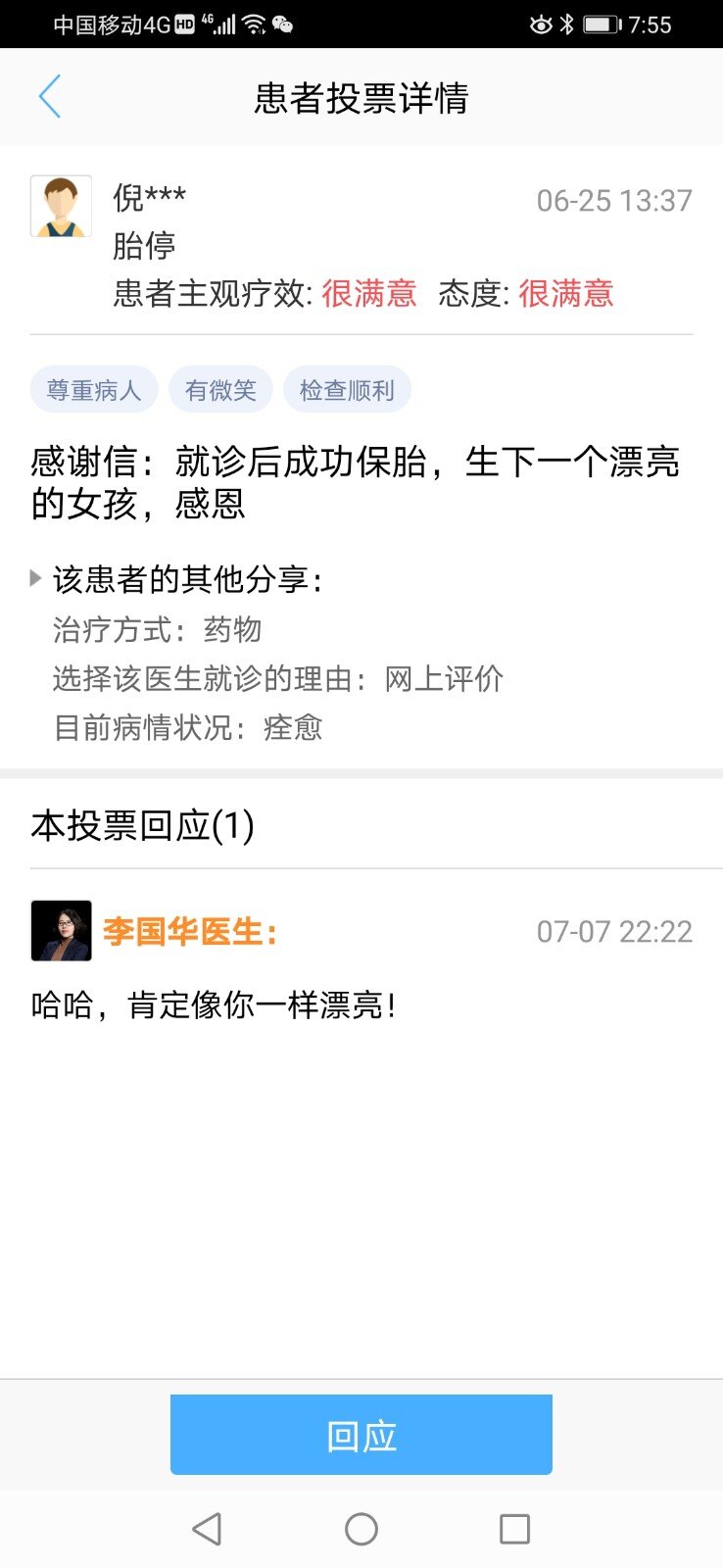Open 李国华医生 doctor avatar
Viewport: 723px width, 1568px height.
point(61,930)
